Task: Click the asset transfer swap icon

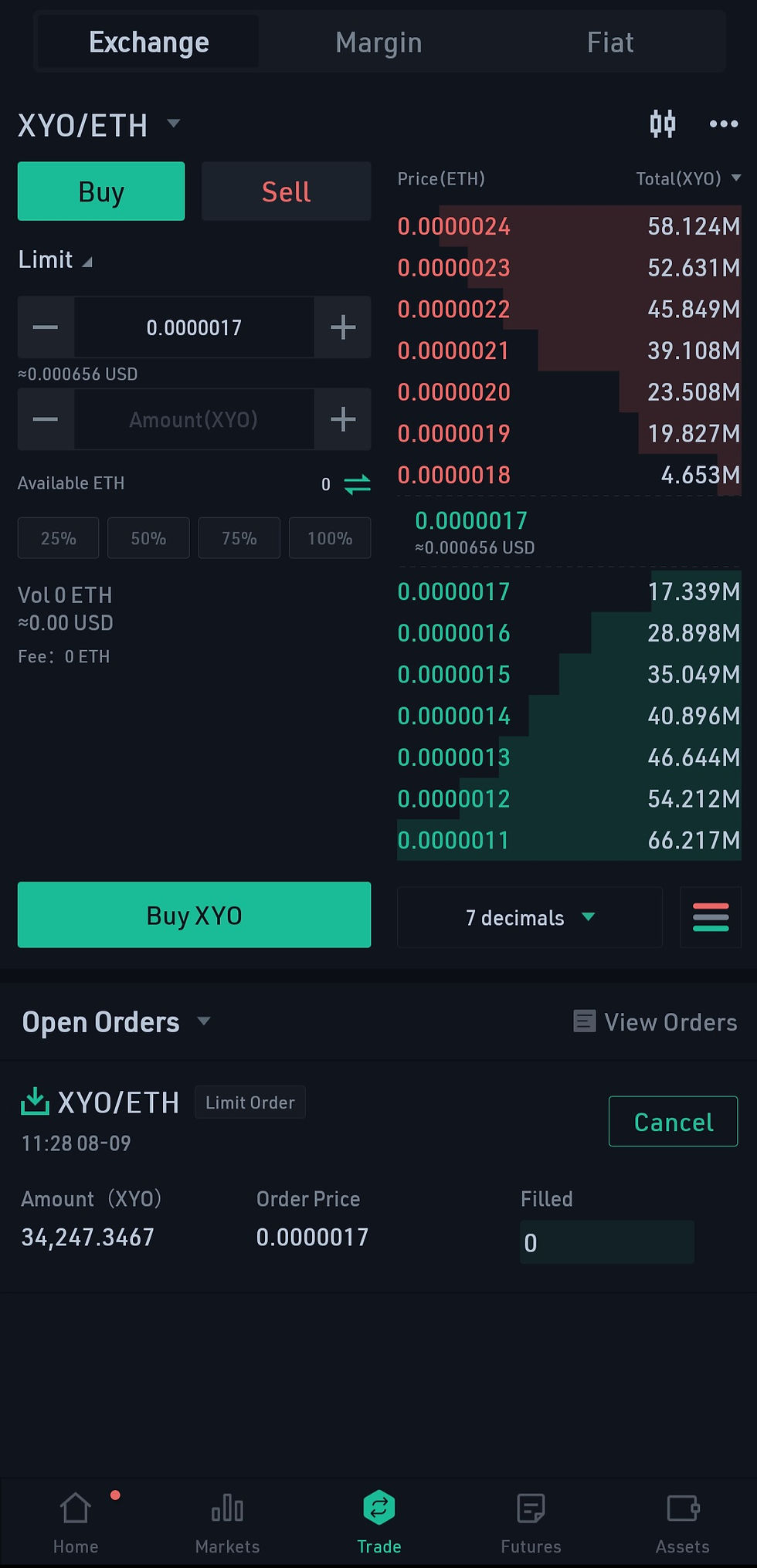Action: (x=358, y=484)
